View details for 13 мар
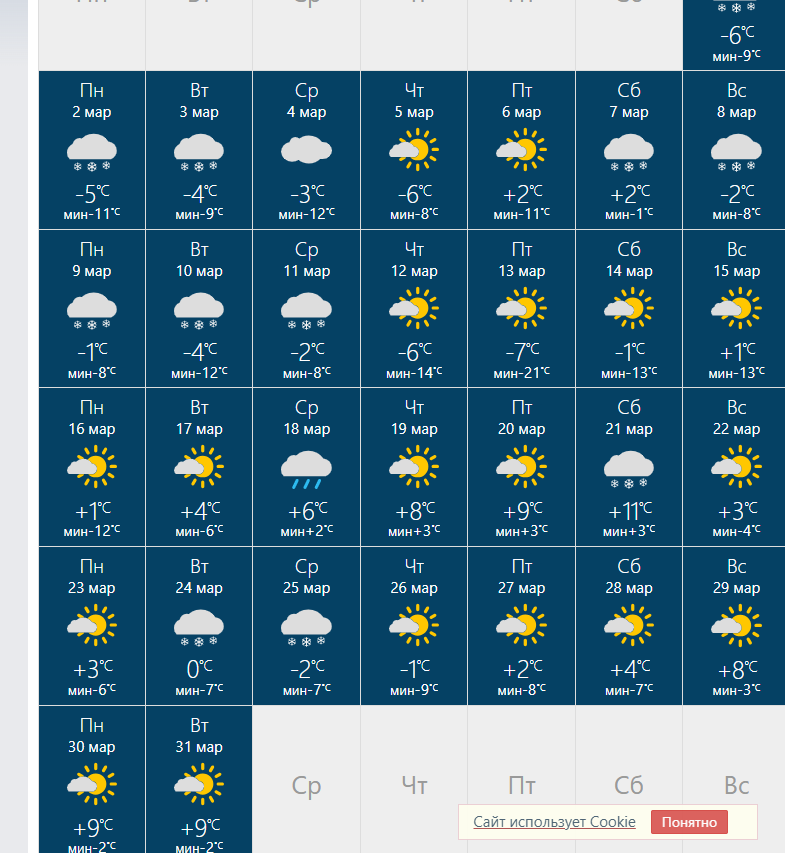The height and width of the screenshot is (853, 785). pos(521,309)
